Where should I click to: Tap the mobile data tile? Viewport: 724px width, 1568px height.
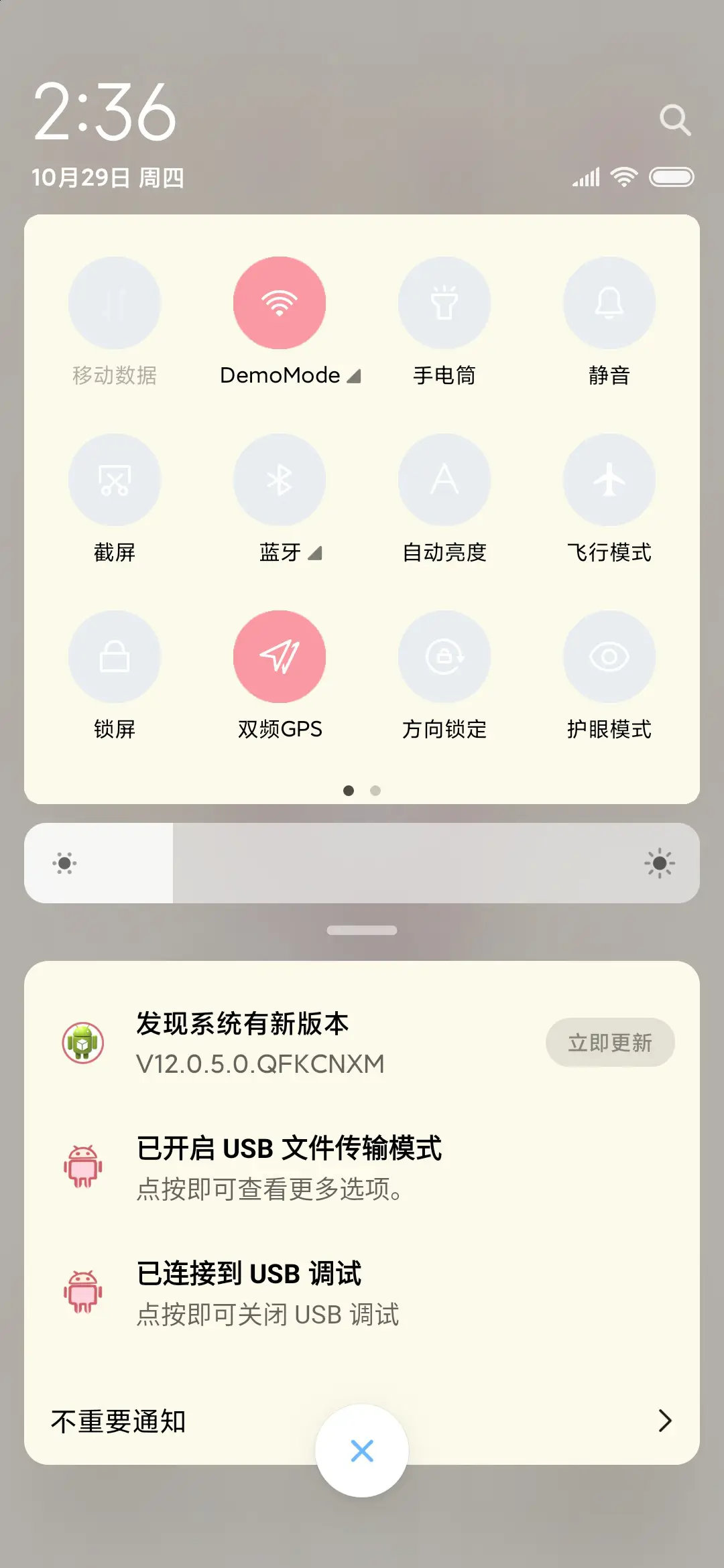tap(115, 303)
